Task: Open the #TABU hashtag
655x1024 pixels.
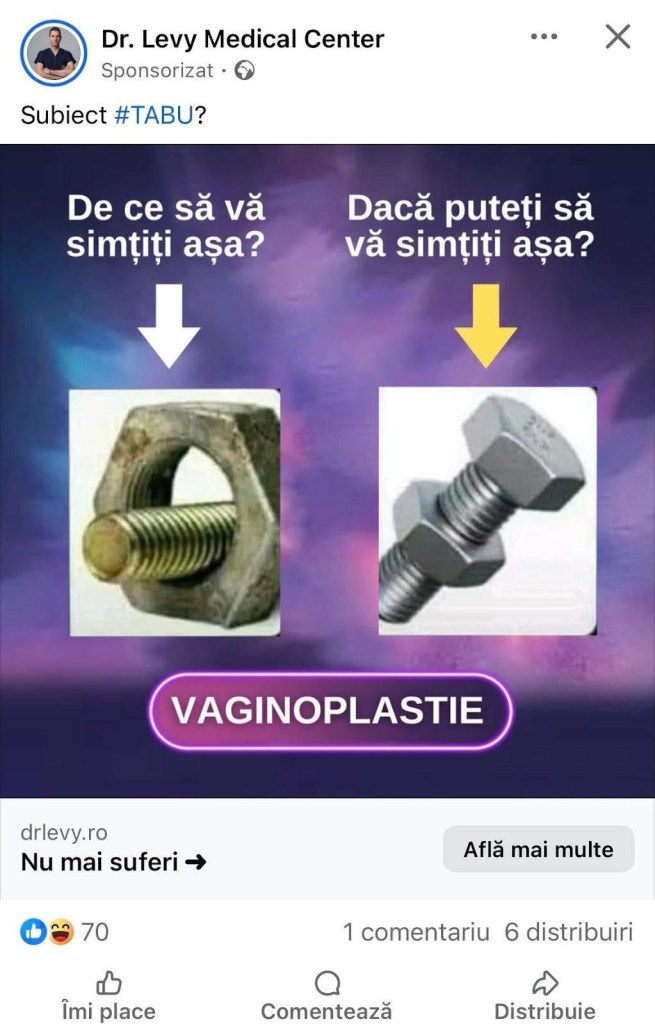Action: tap(152, 115)
